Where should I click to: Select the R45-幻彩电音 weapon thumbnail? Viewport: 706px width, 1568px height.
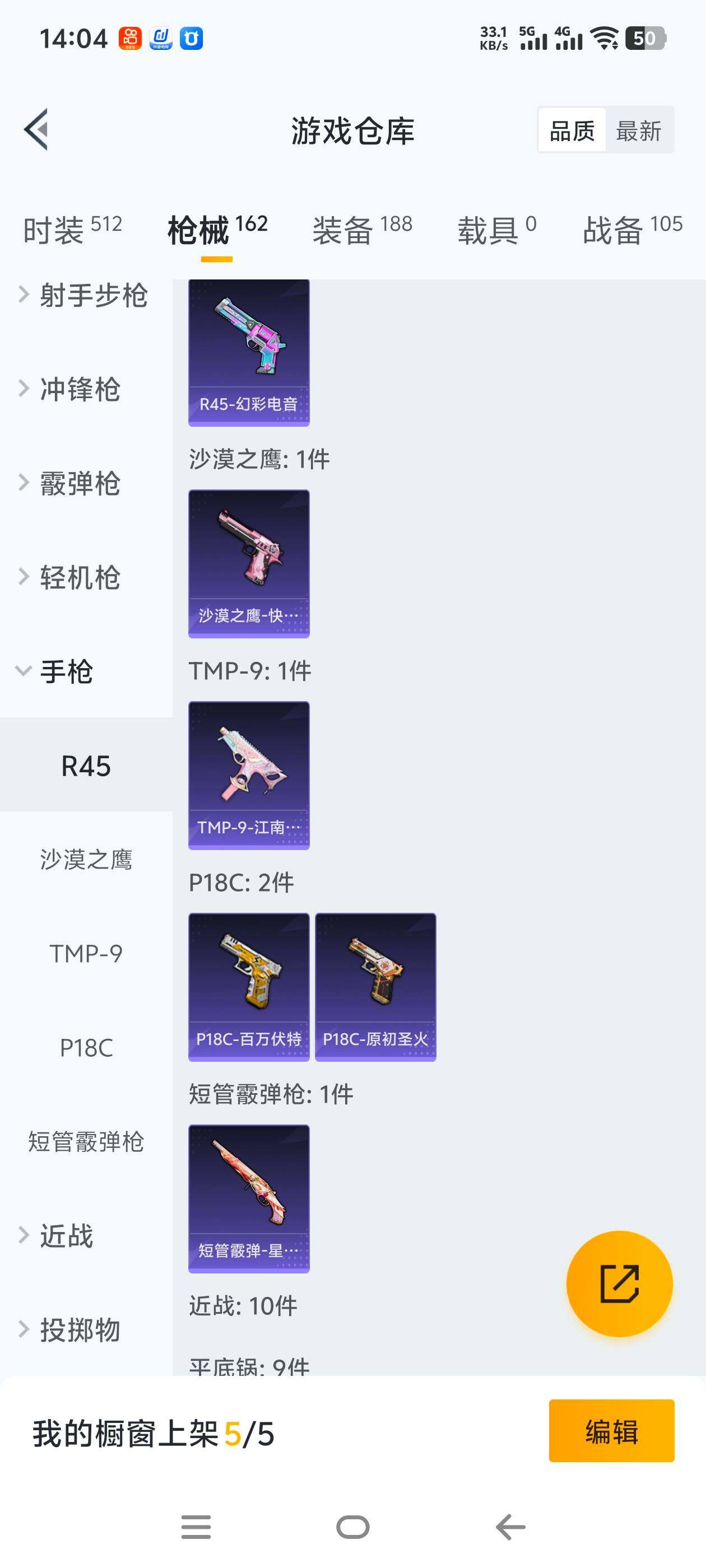[x=249, y=352]
